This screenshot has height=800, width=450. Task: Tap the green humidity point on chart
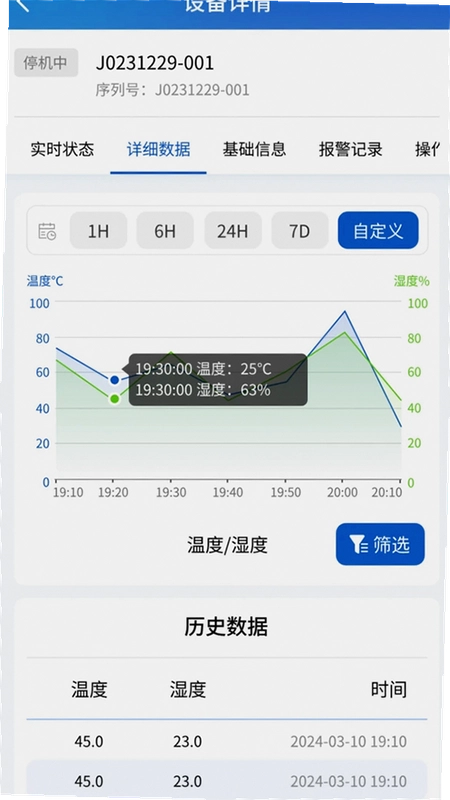(115, 398)
